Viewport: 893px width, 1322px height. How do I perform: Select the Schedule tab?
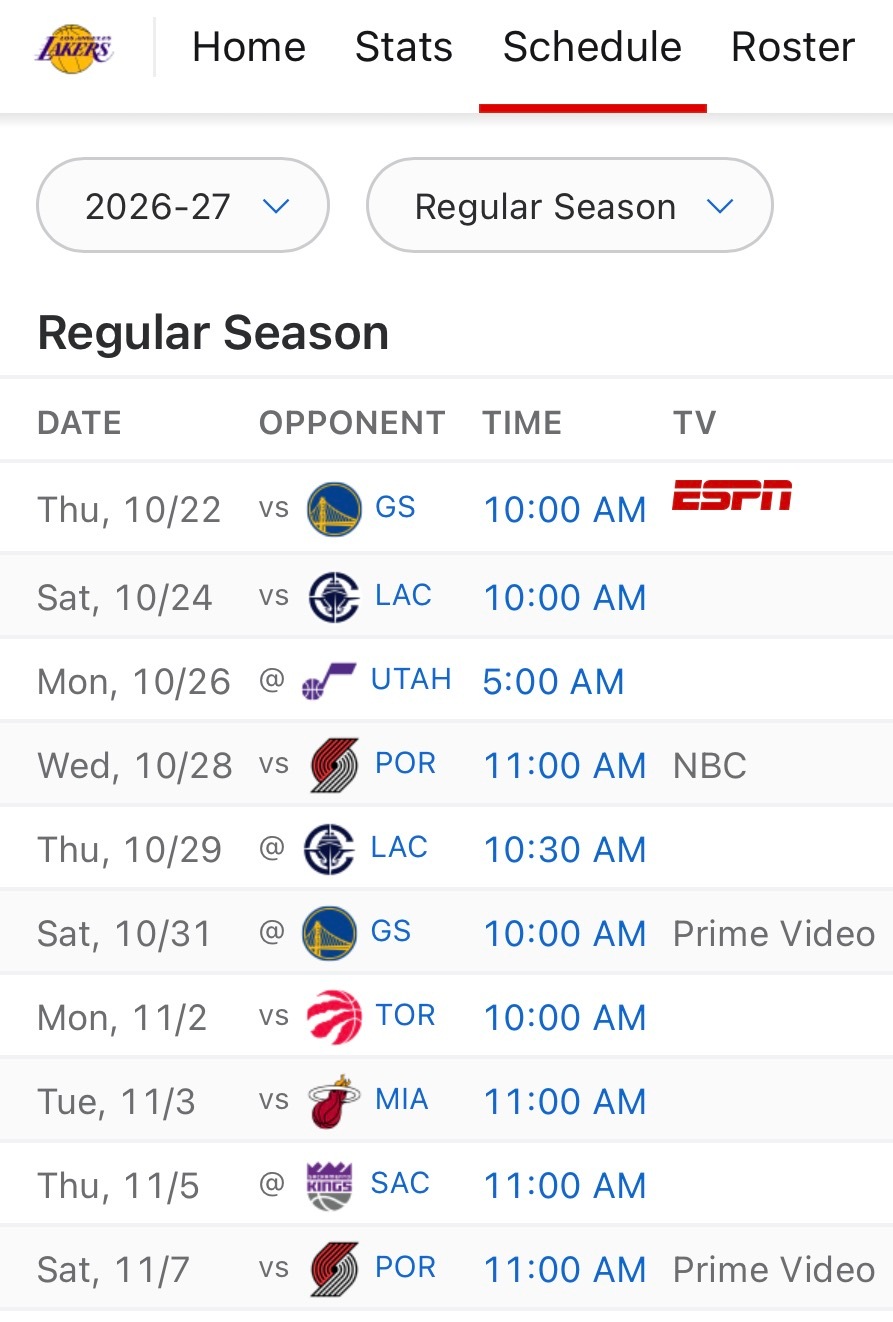click(x=592, y=47)
